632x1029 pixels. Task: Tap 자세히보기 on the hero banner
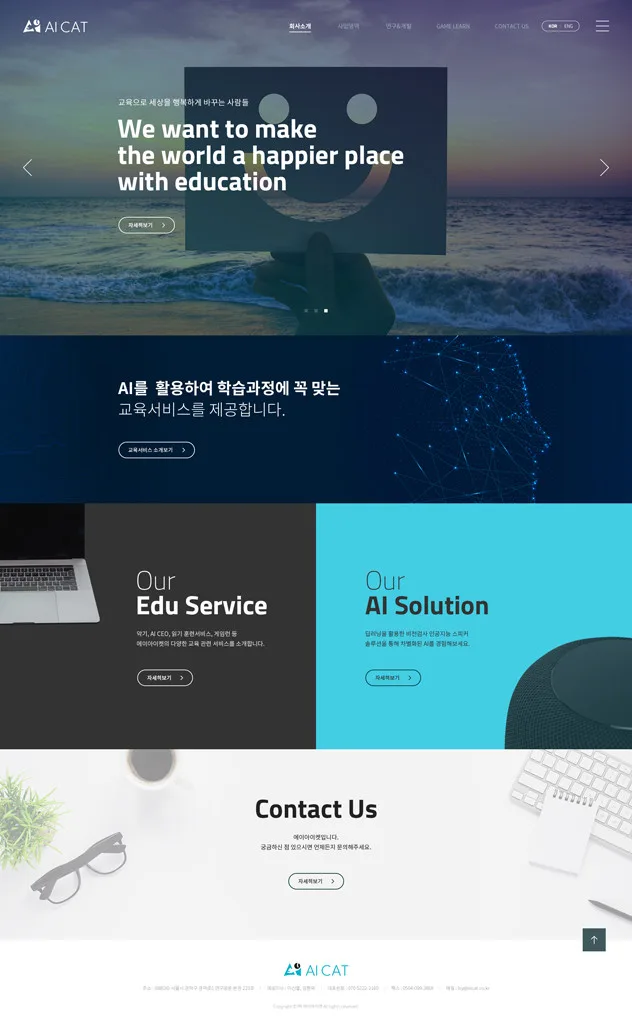pyautogui.click(x=146, y=225)
